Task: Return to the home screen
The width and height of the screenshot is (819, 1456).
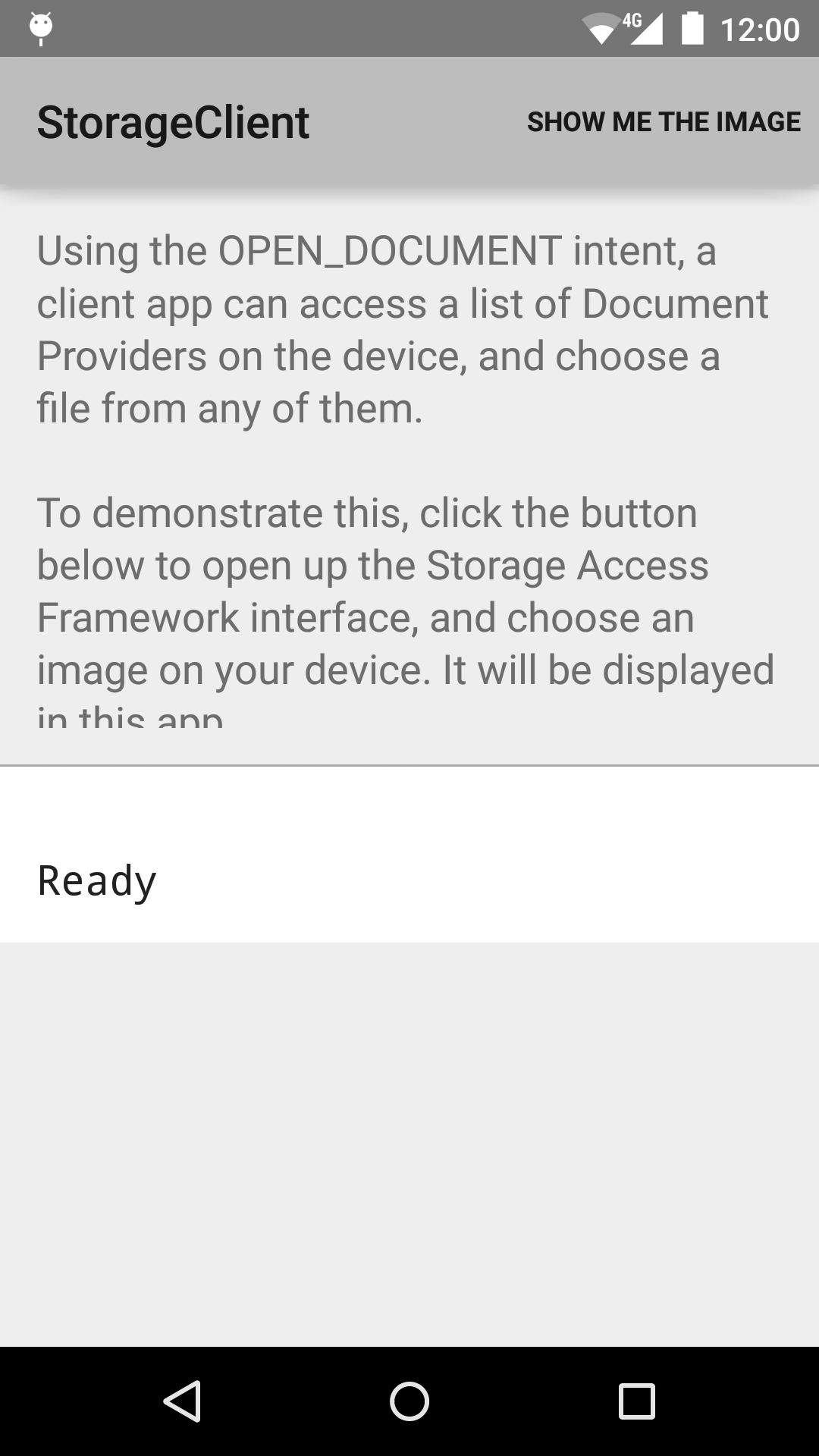Action: [x=409, y=1401]
